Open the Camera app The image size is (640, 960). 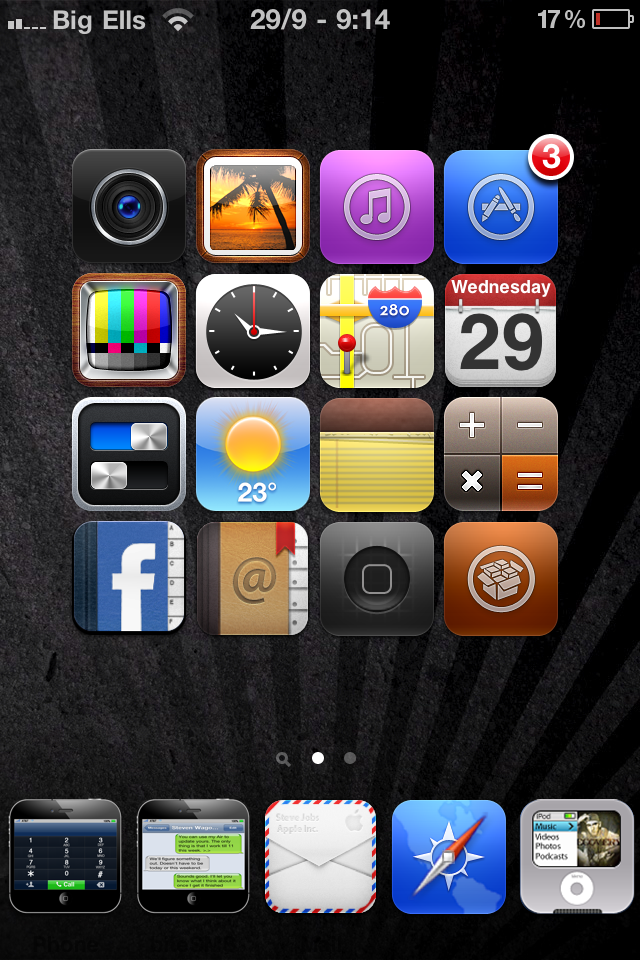[129, 207]
